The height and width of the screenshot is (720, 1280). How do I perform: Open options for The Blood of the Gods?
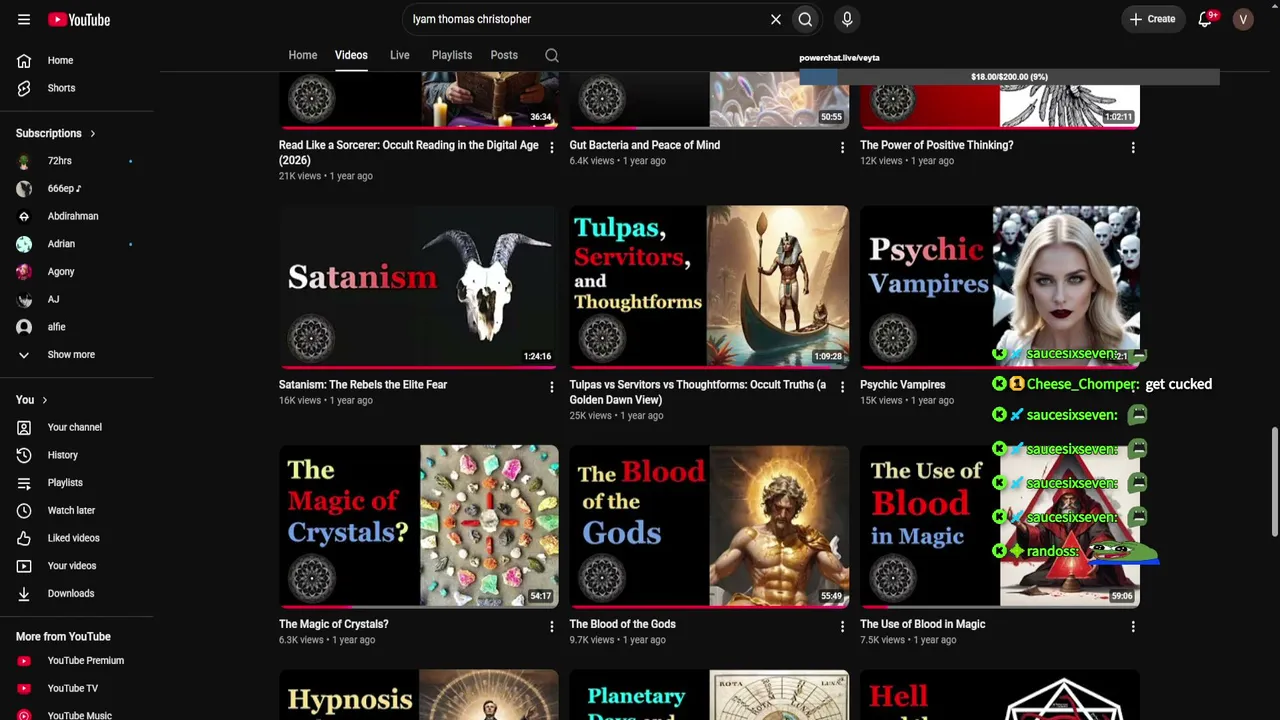tap(842, 626)
